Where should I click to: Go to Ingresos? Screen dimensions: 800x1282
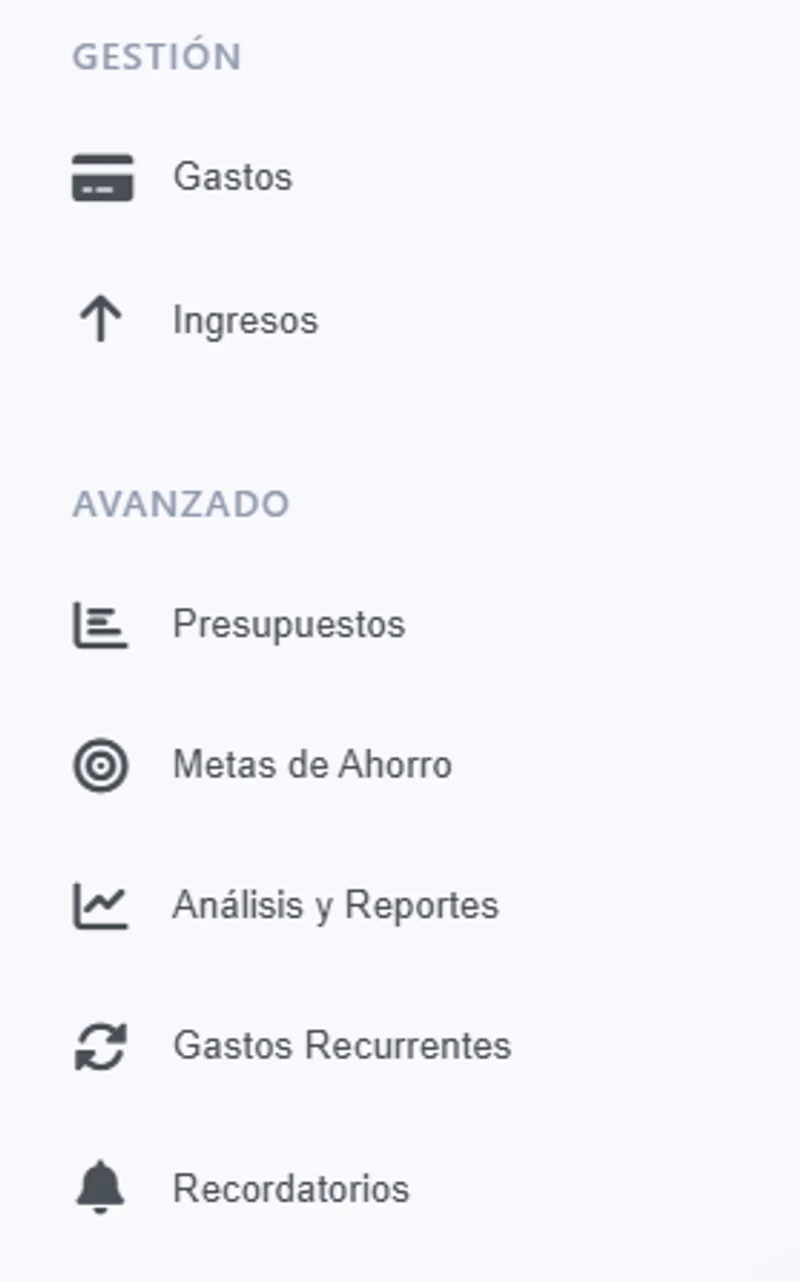tap(244, 321)
